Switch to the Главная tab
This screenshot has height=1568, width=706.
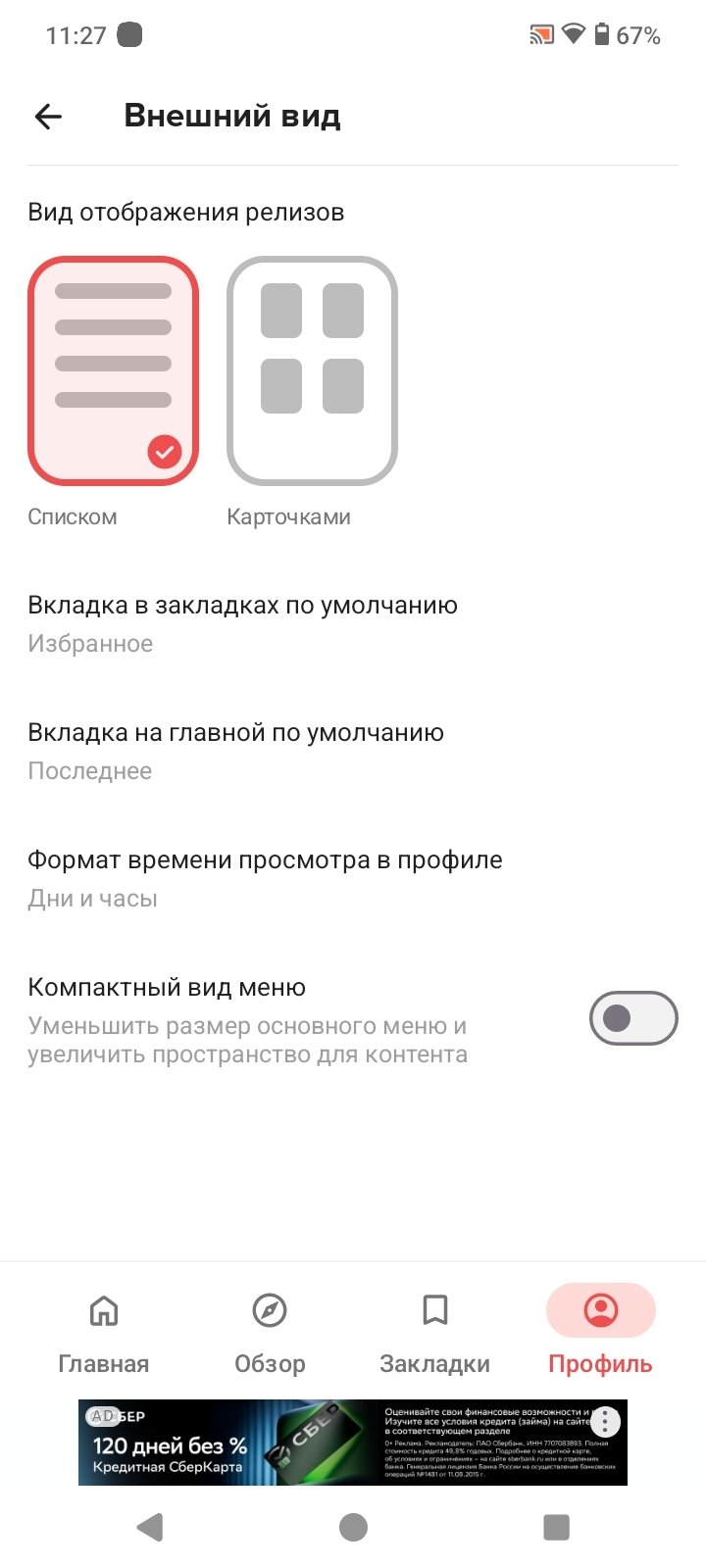click(104, 1331)
